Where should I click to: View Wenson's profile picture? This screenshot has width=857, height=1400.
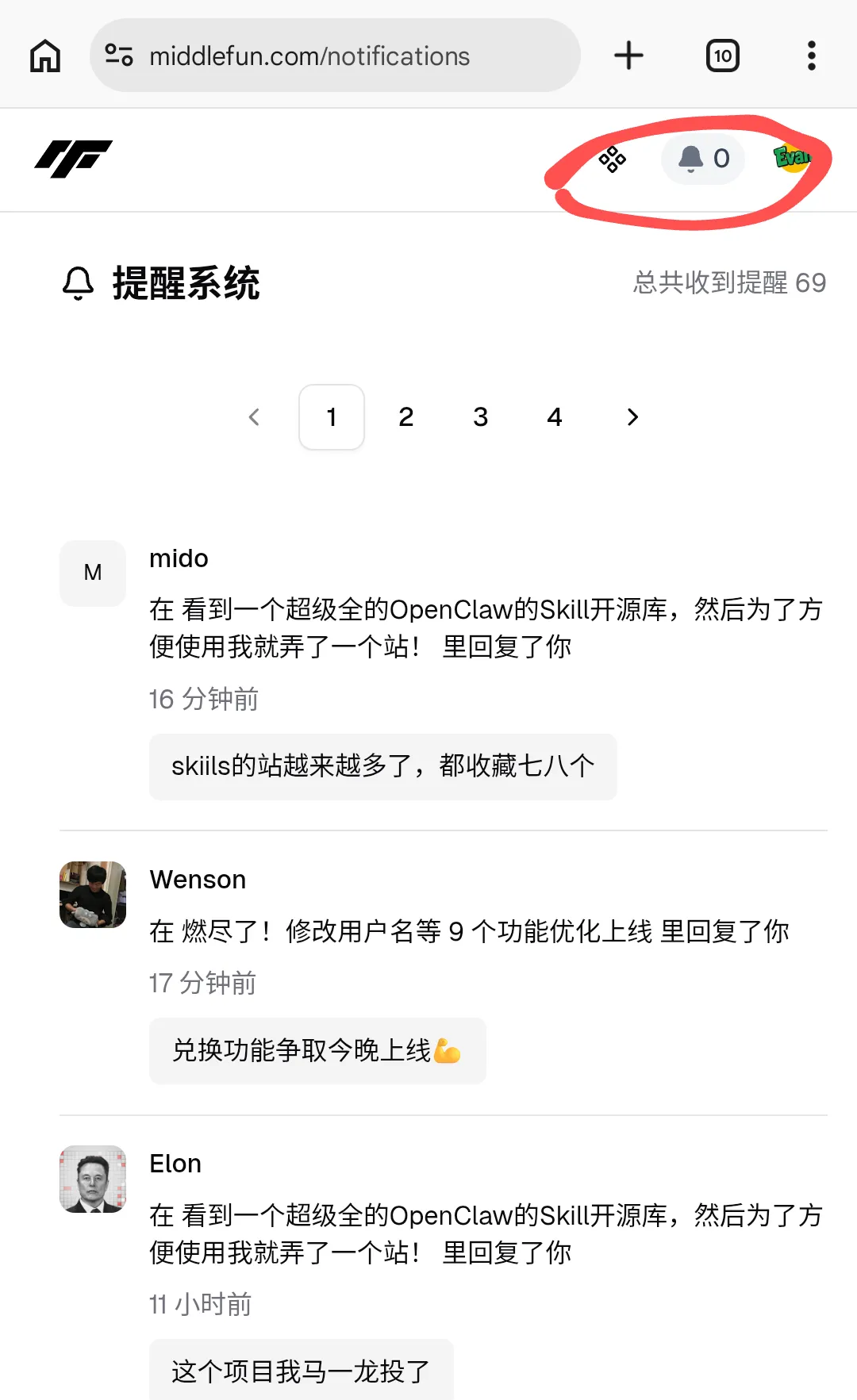point(93,895)
